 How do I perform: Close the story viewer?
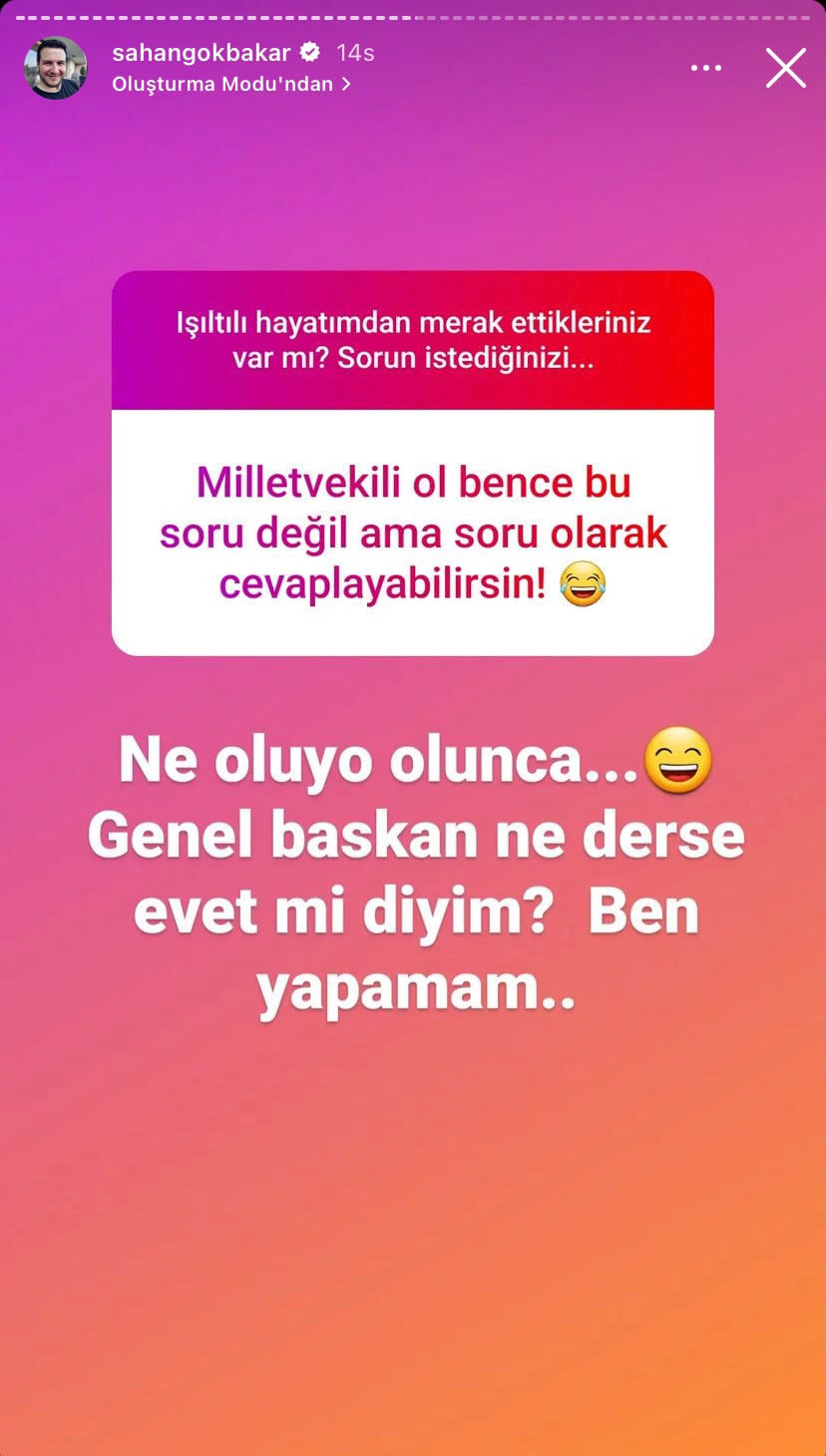click(x=785, y=68)
